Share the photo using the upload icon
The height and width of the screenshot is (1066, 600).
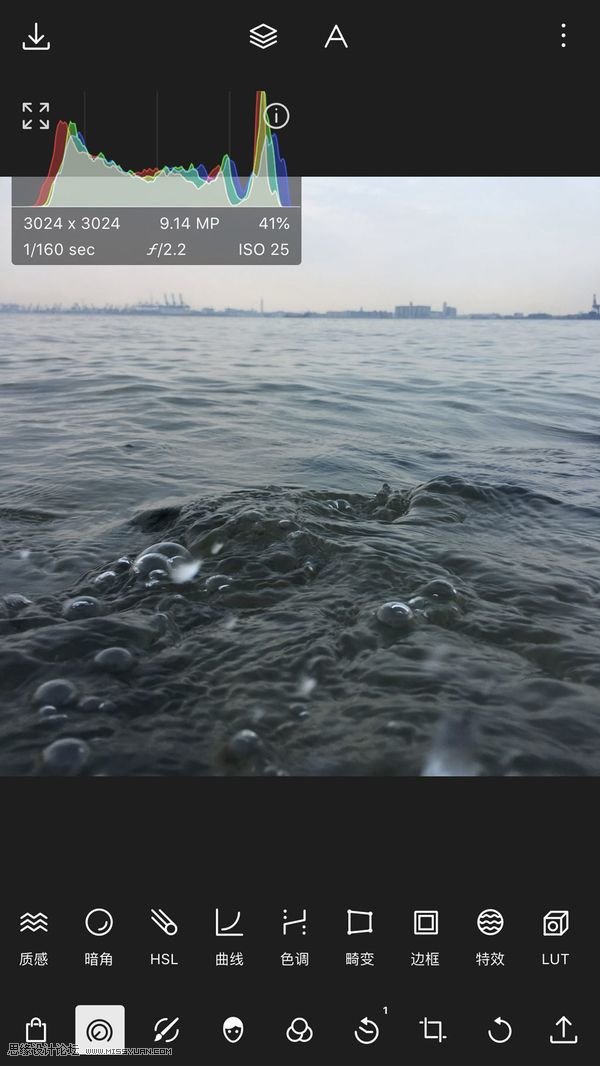tap(564, 1030)
